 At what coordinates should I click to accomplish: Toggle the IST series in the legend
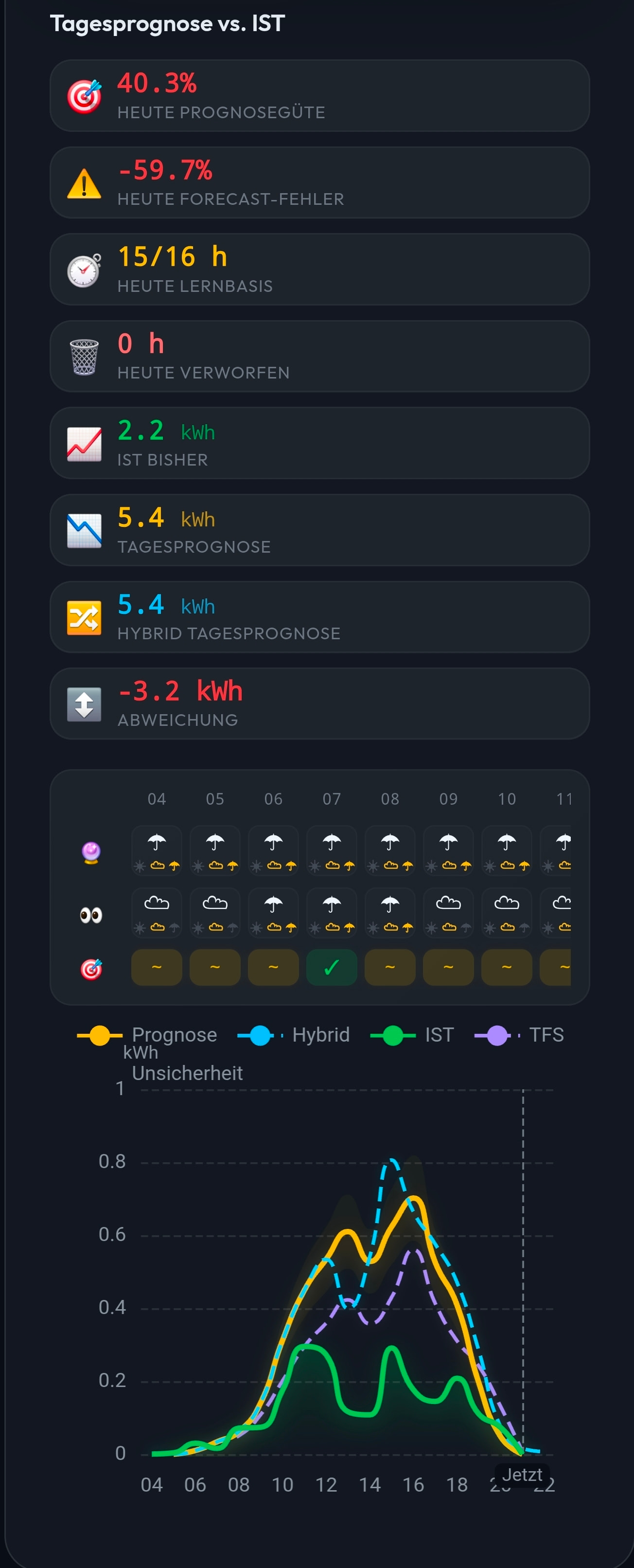point(412,1035)
